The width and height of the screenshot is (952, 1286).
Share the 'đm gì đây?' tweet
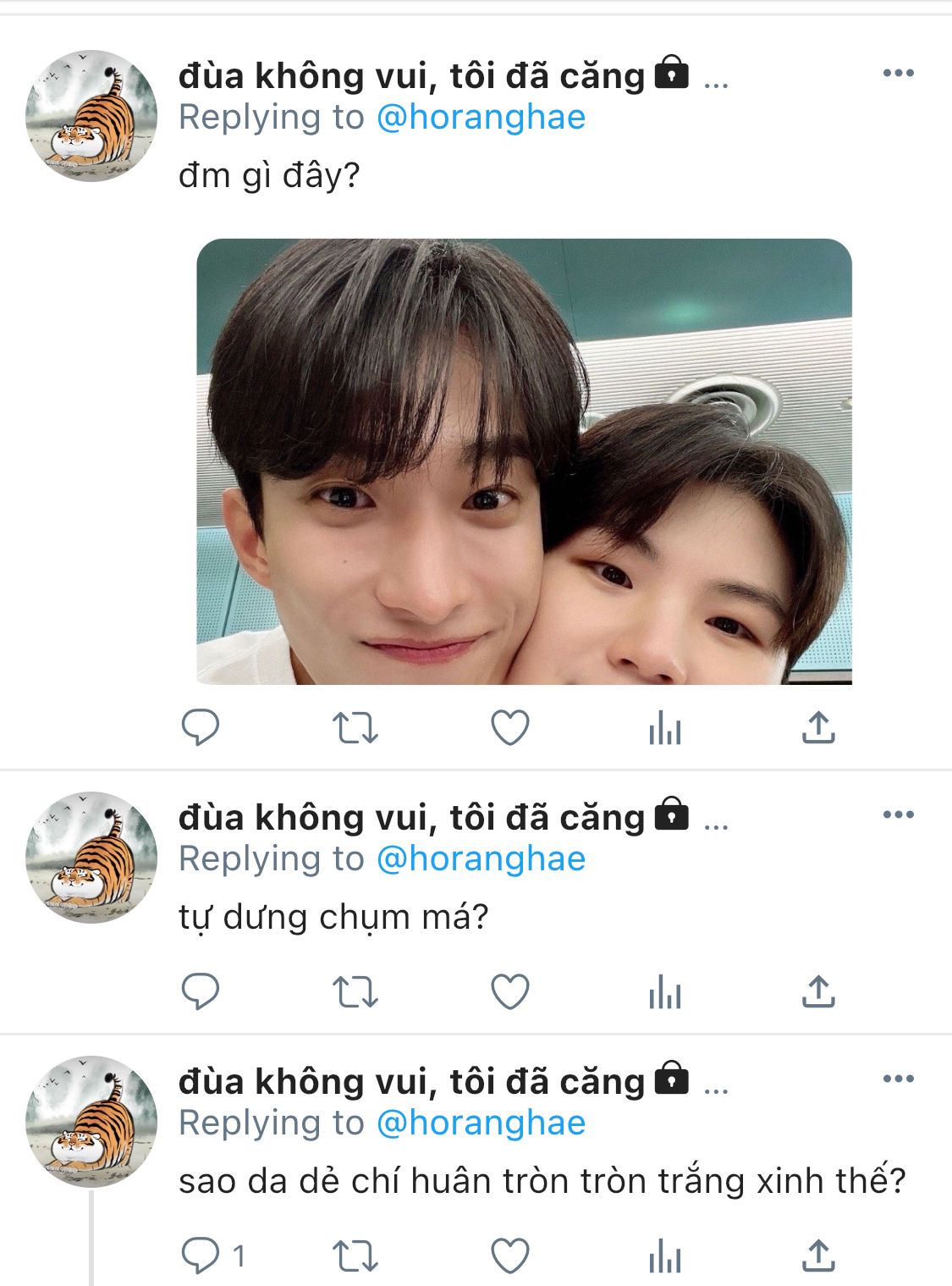(x=818, y=727)
